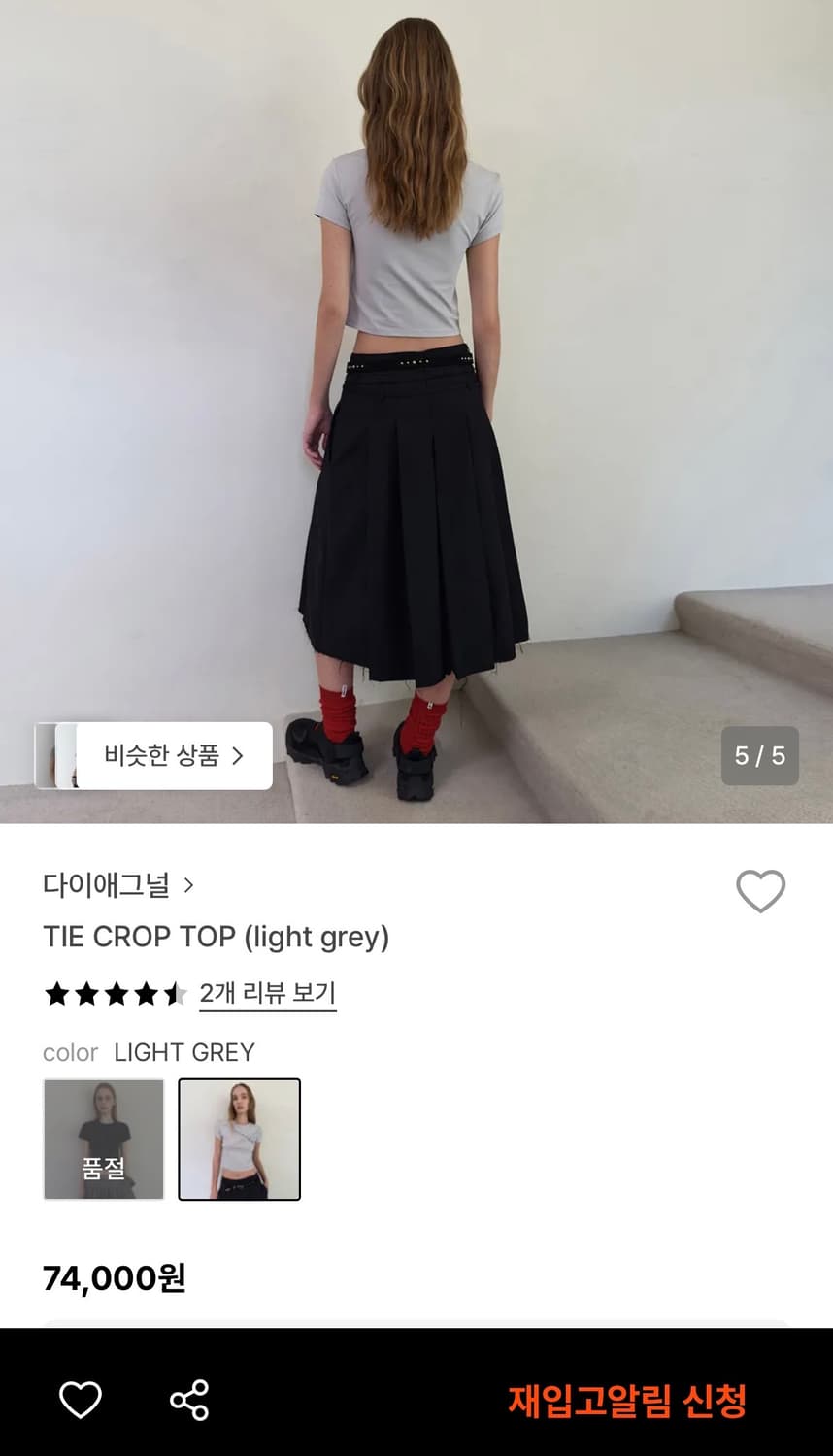Request restock alert via 재입고알림 신청
This screenshot has height=1456, width=833.
pyautogui.click(x=628, y=1400)
